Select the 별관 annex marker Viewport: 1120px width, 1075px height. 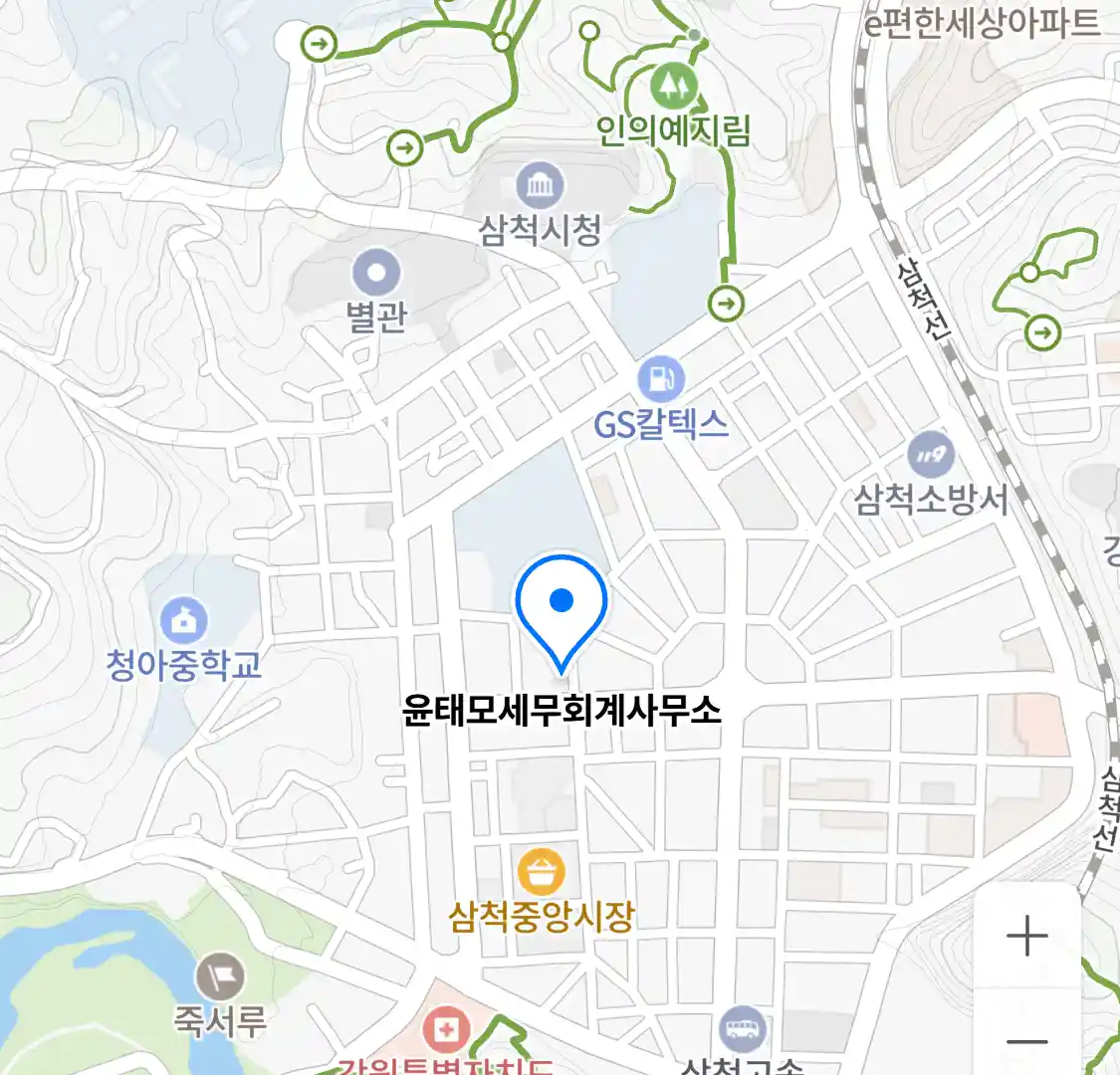click(x=377, y=272)
